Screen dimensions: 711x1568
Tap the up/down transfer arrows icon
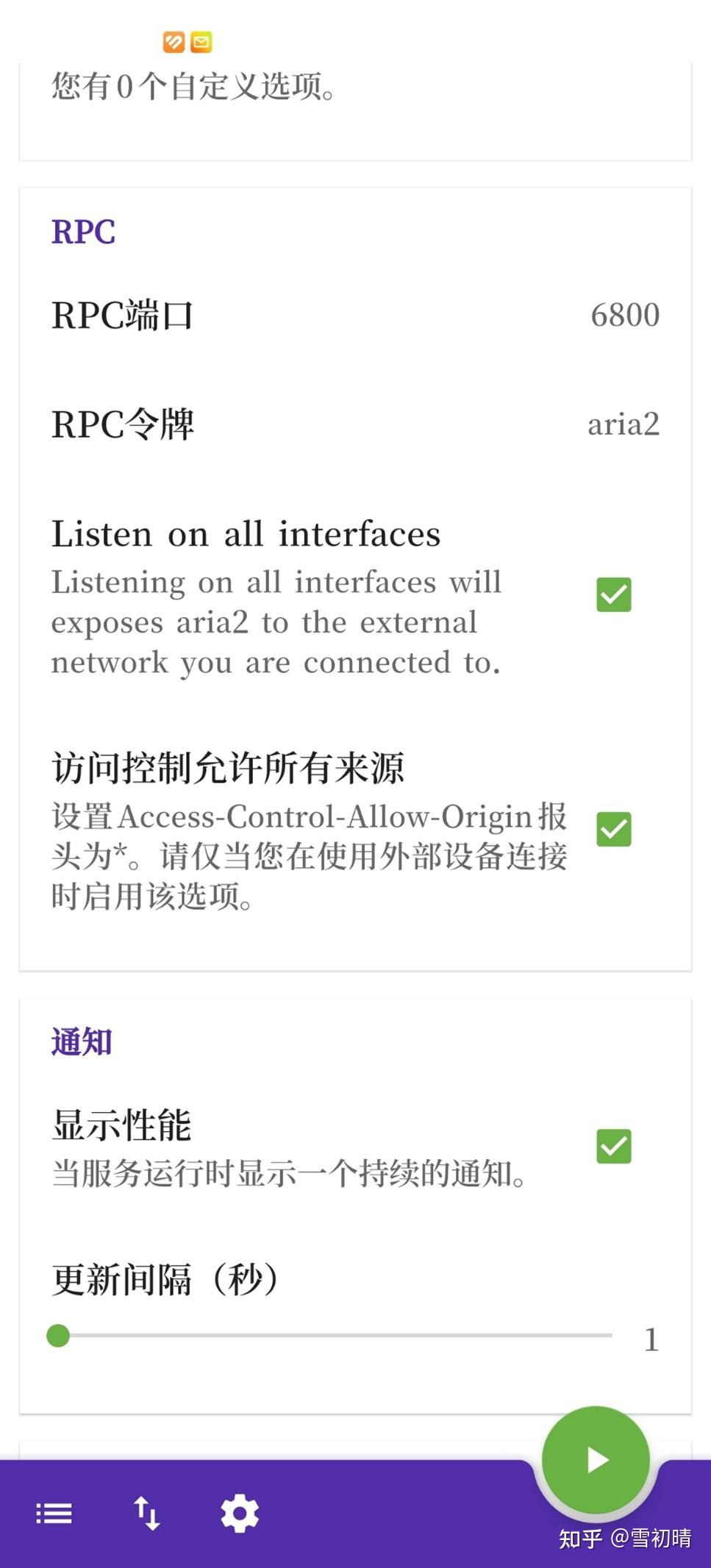[146, 1514]
